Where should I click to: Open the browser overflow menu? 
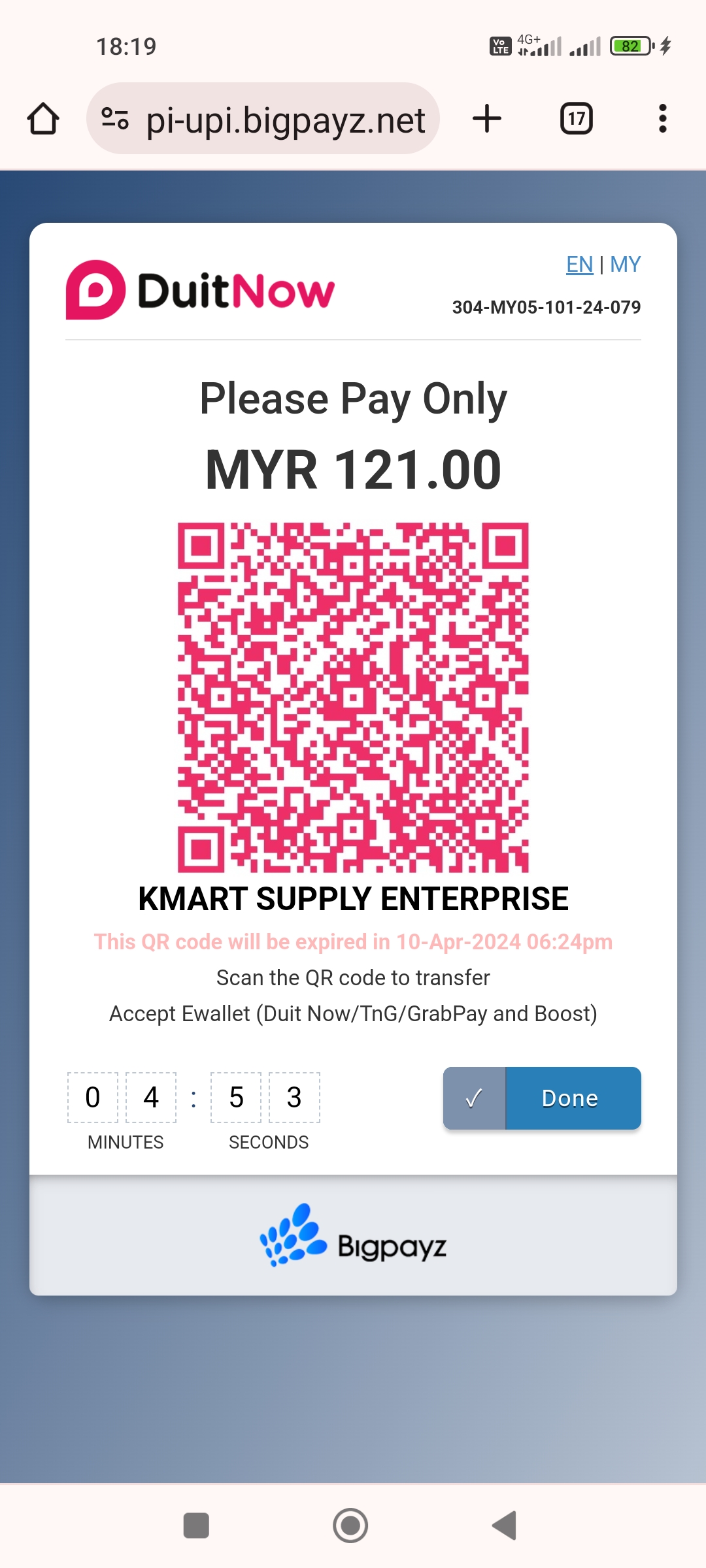coord(662,119)
